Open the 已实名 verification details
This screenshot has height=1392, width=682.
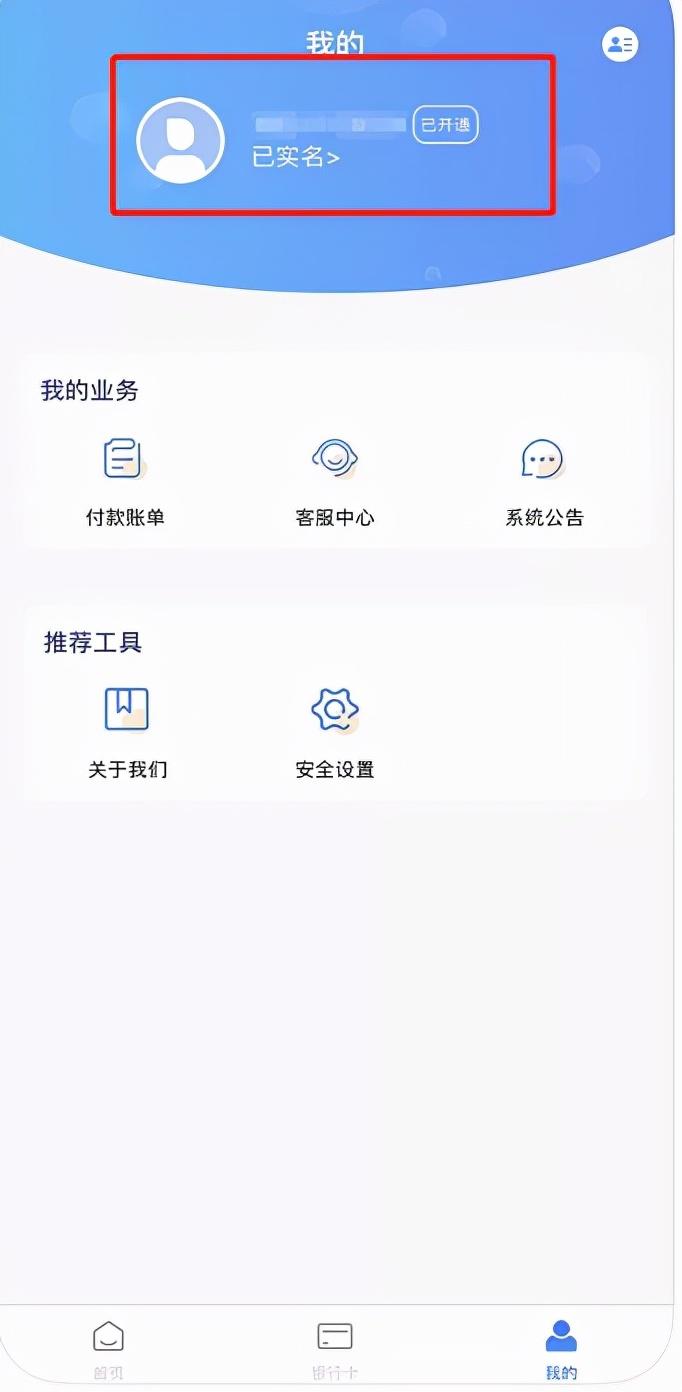pos(295,157)
